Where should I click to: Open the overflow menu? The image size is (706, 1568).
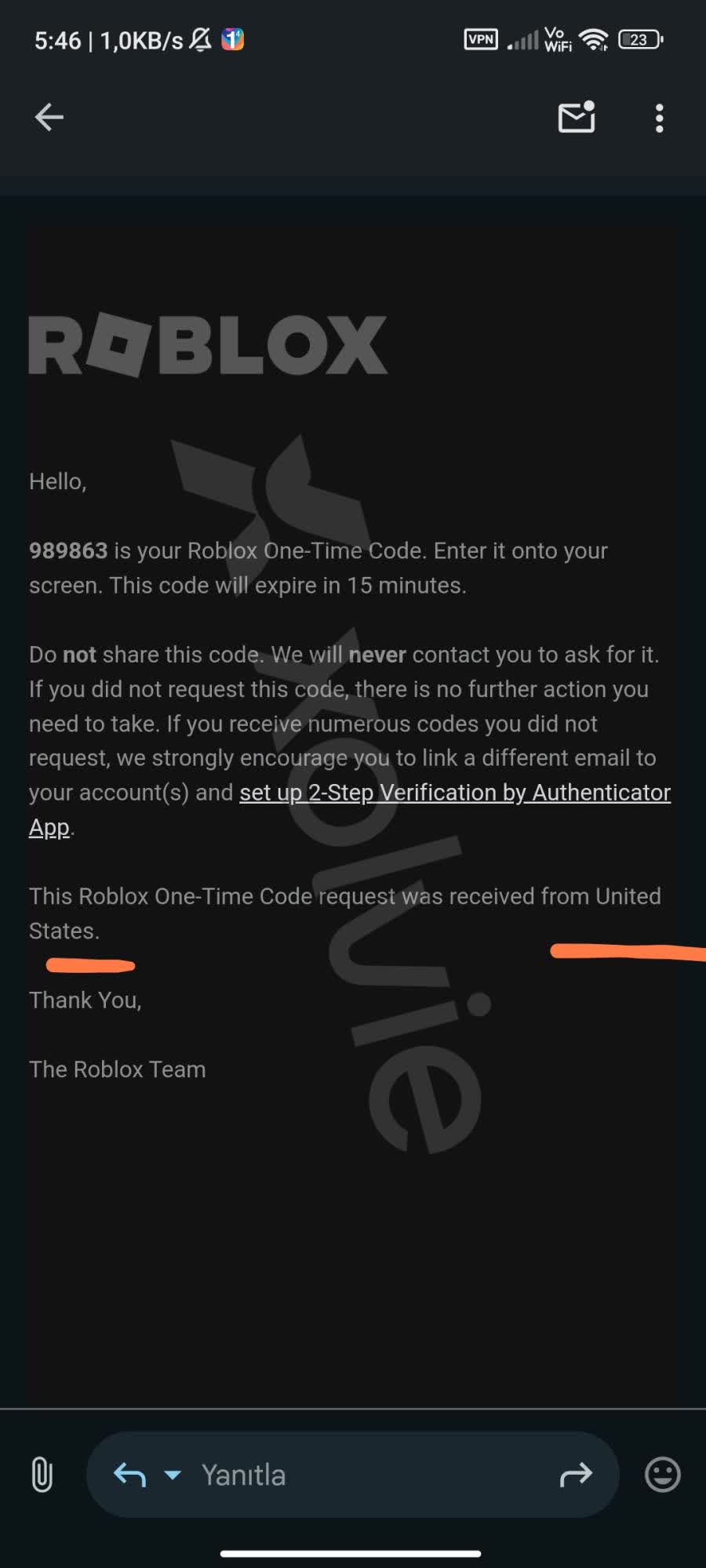(659, 118)
